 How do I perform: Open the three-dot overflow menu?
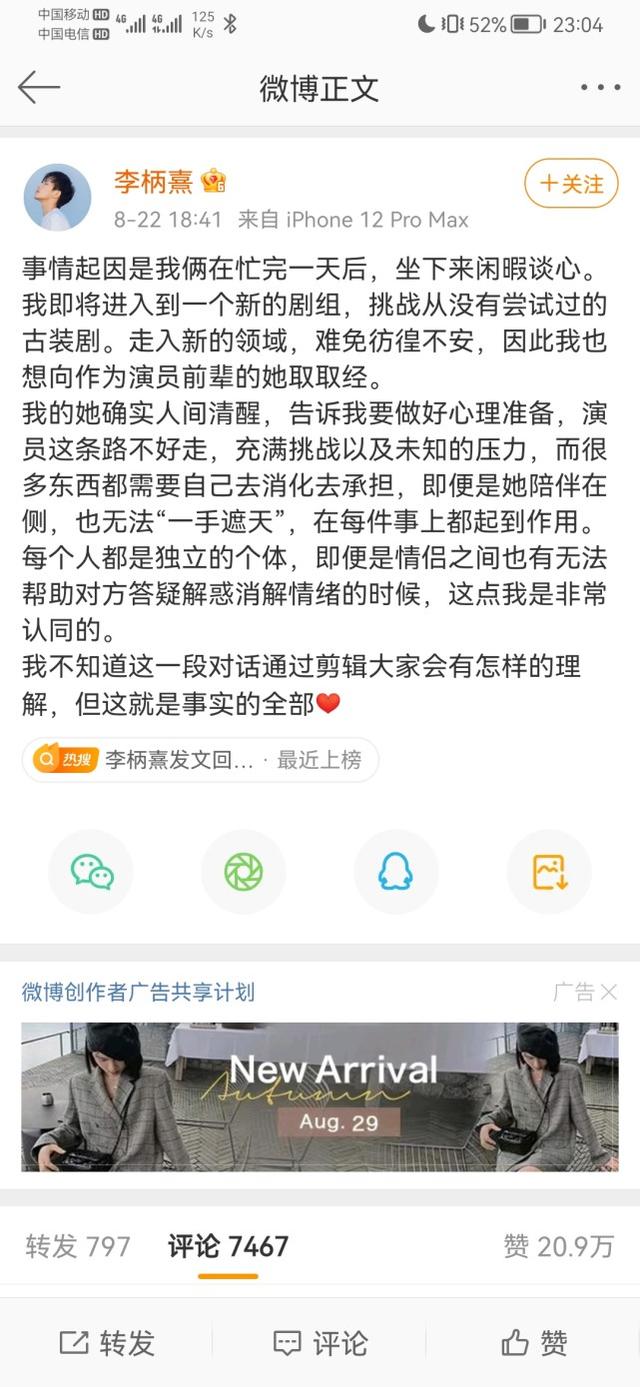tap(600, 88)
